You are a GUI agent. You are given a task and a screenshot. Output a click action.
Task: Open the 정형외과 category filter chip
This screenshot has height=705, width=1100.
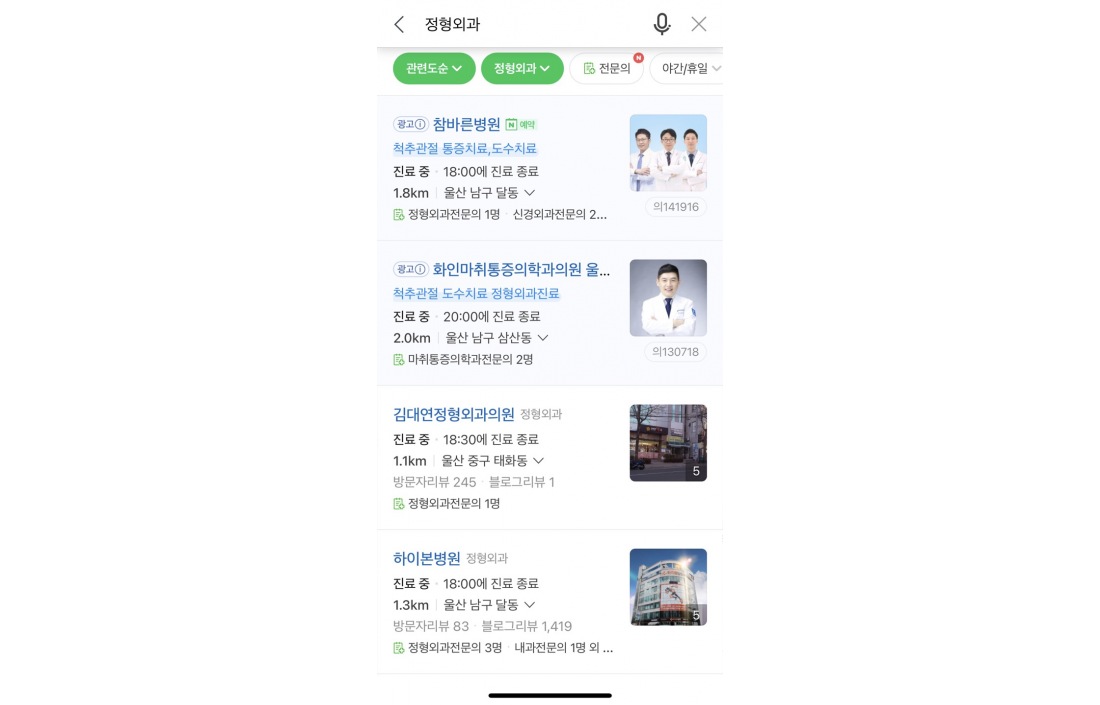click(x=522, y=68)
